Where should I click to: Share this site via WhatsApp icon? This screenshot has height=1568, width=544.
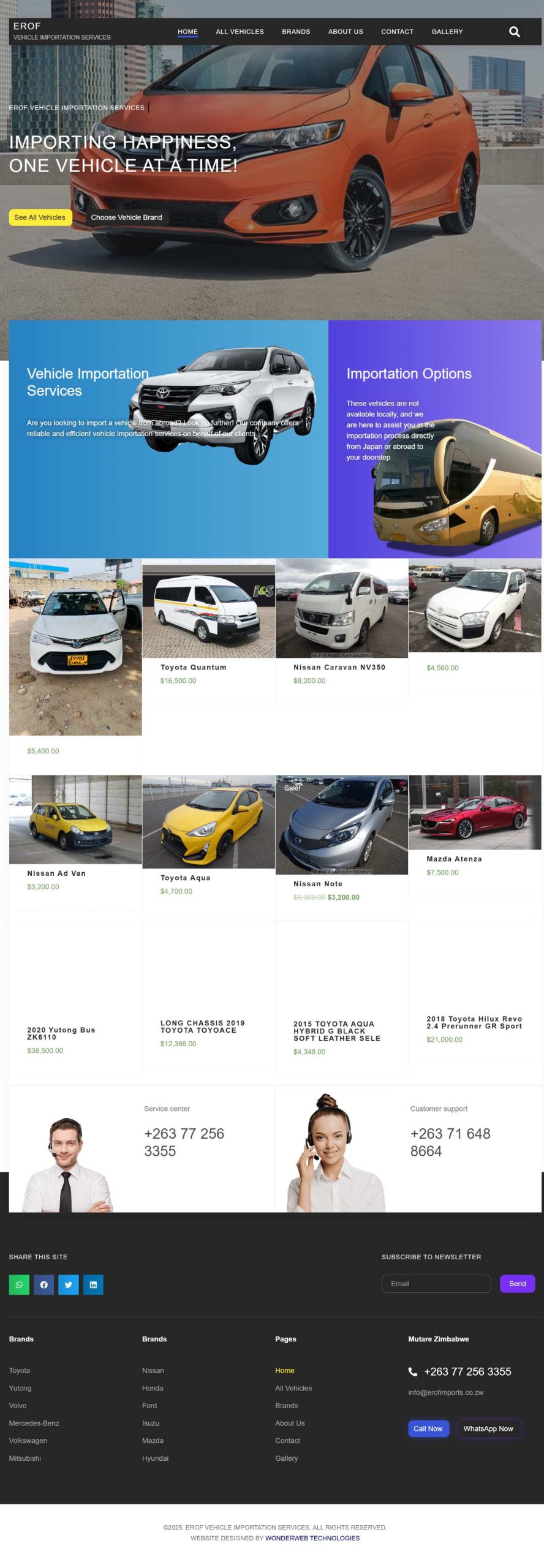point(19,1284)
